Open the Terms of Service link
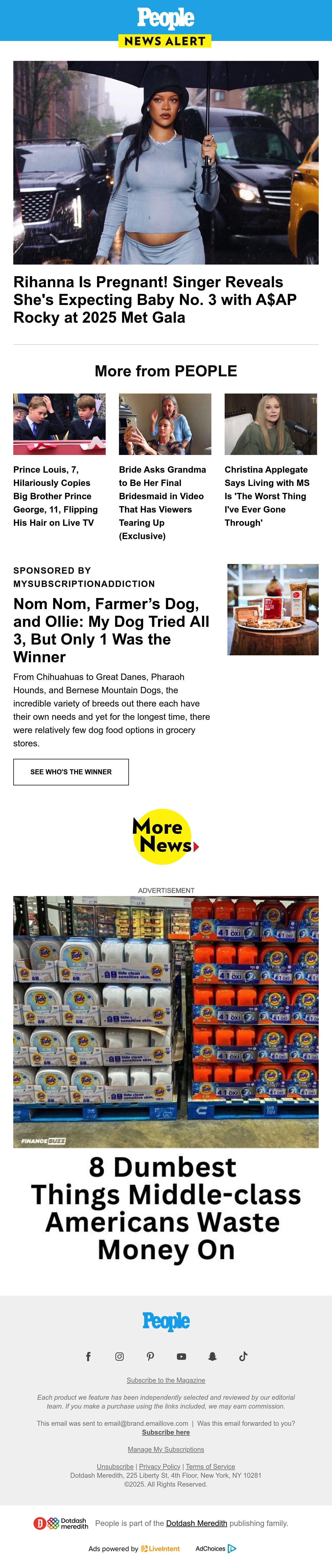This screenshot has height=1568, width=332. [x=210, y=1466]
